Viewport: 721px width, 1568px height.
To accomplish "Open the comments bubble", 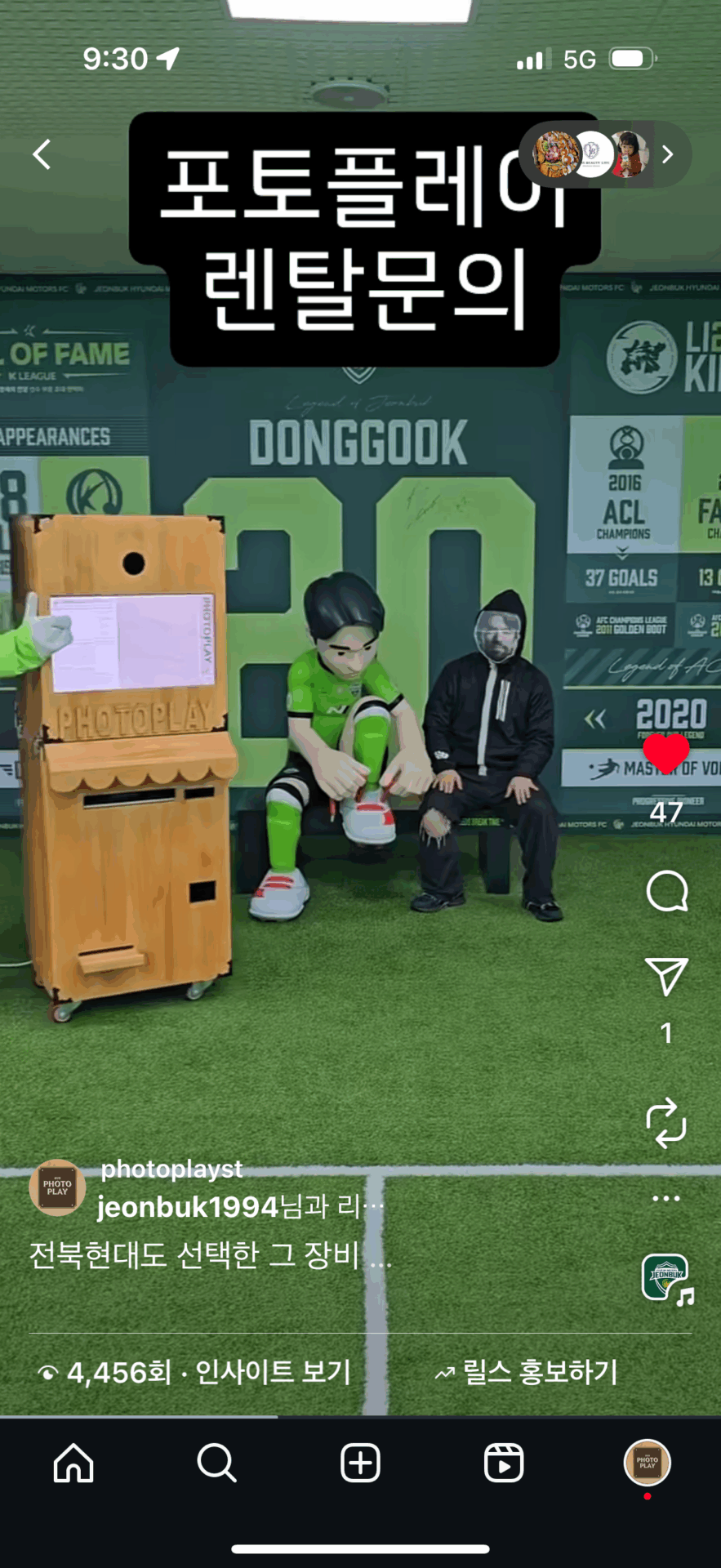I will [666, 890].
